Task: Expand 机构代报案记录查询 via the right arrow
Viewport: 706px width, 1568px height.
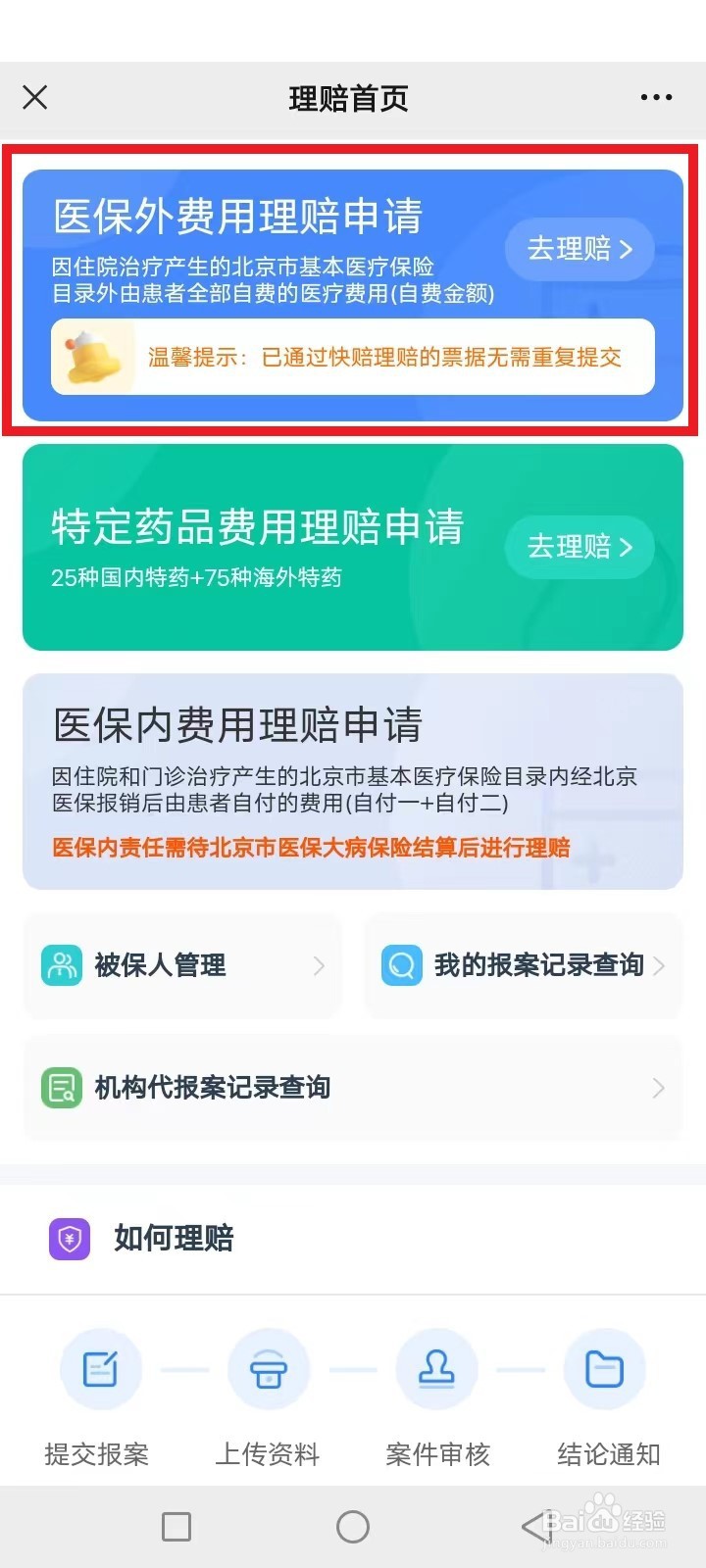Action: tap(658, 1088)
